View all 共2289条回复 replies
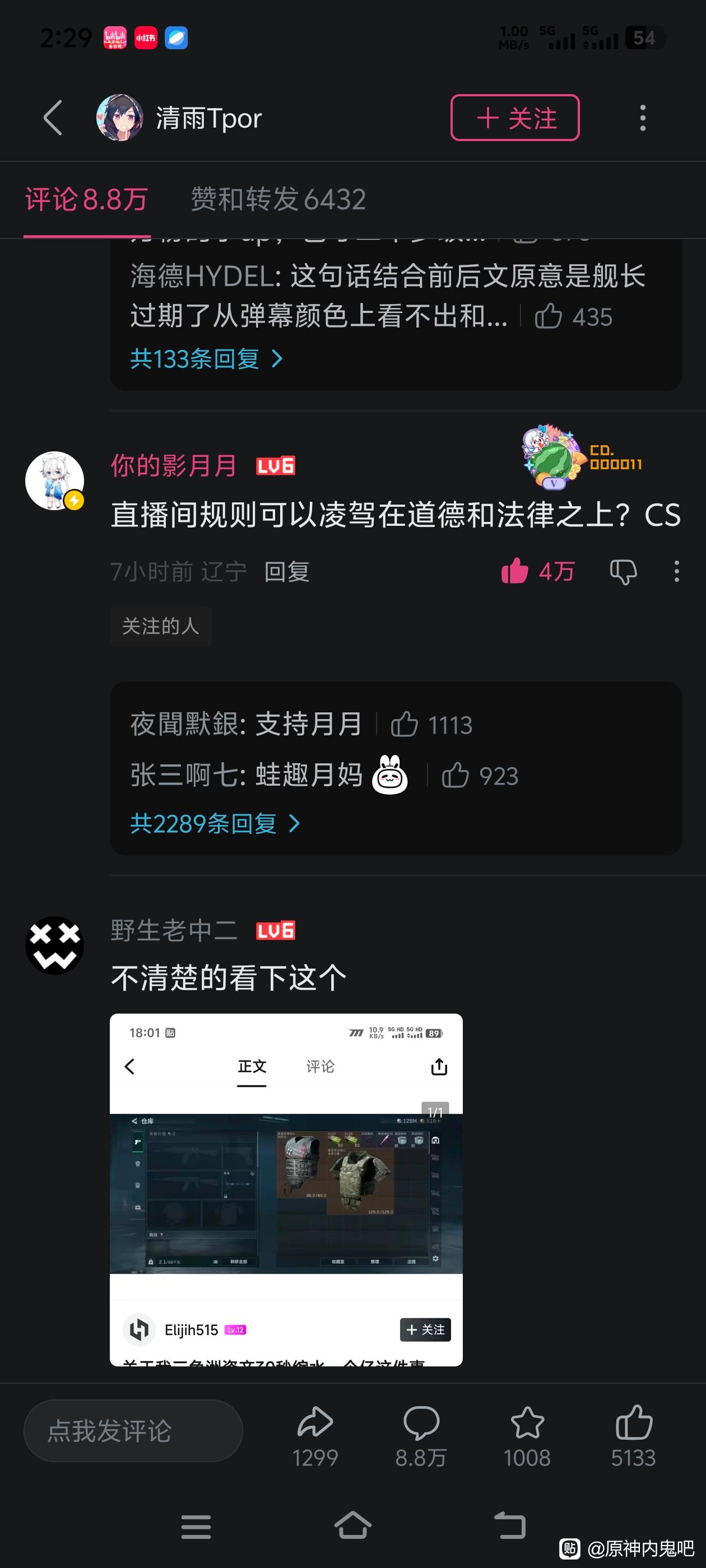Screen dimensions: 706x1568 click(x=215, y=824)
